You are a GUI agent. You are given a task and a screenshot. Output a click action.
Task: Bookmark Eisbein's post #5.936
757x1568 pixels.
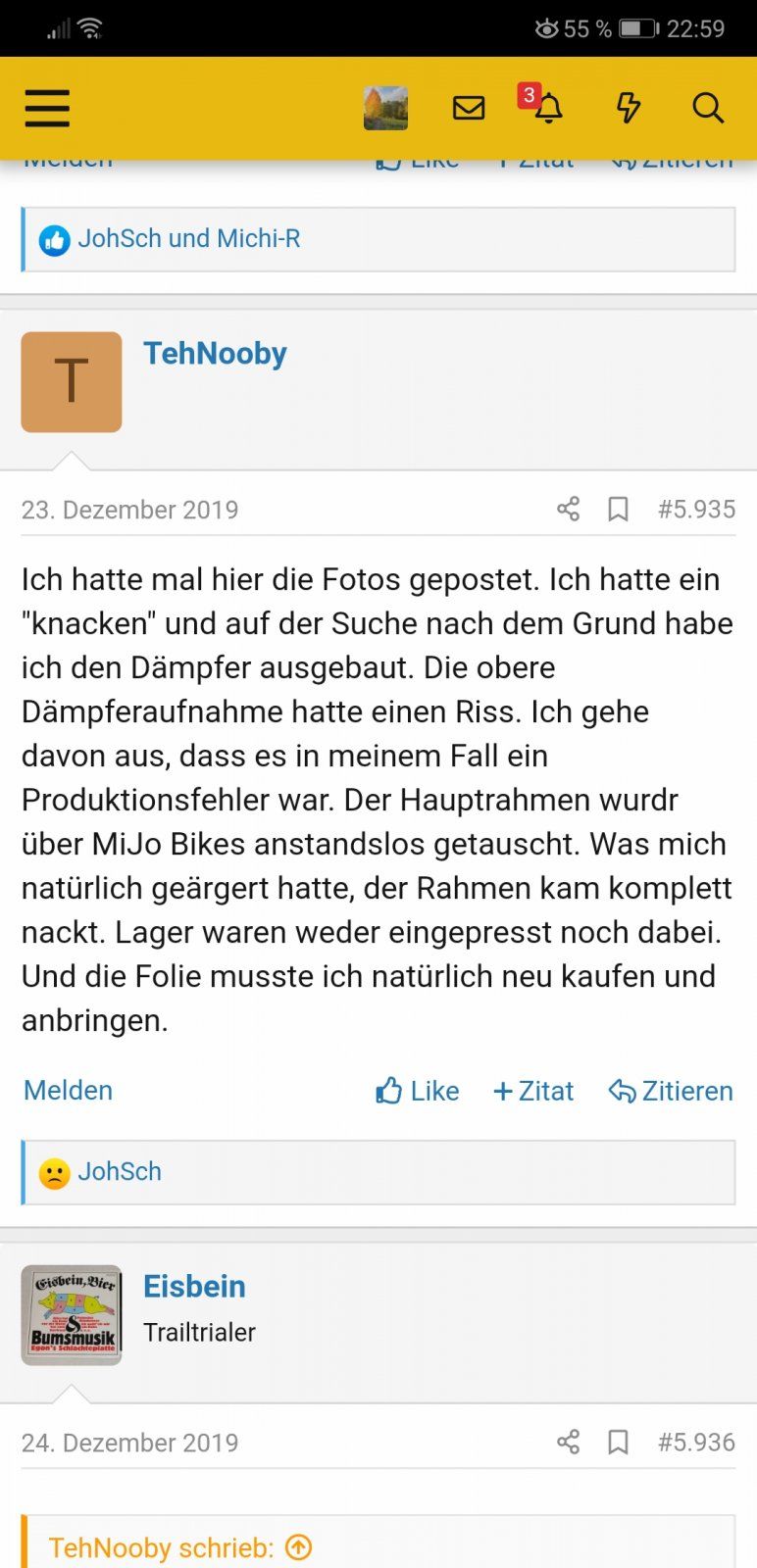click(x=618, y=1442)
